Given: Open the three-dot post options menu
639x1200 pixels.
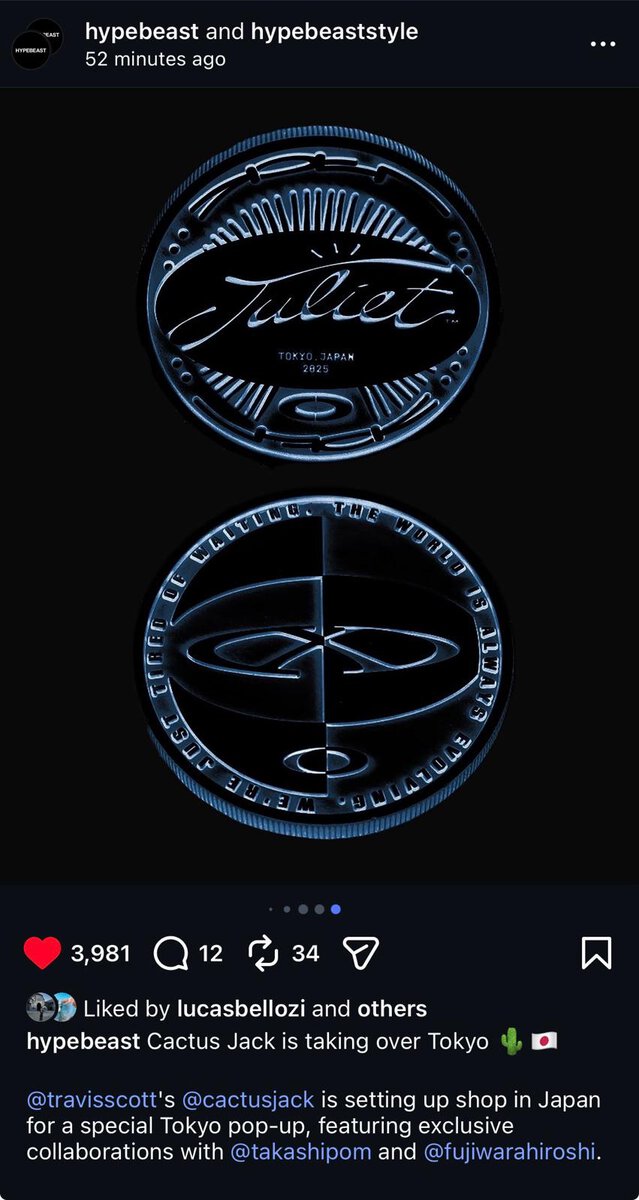Looking at the screenshot, I should click(x=603, y=44).
